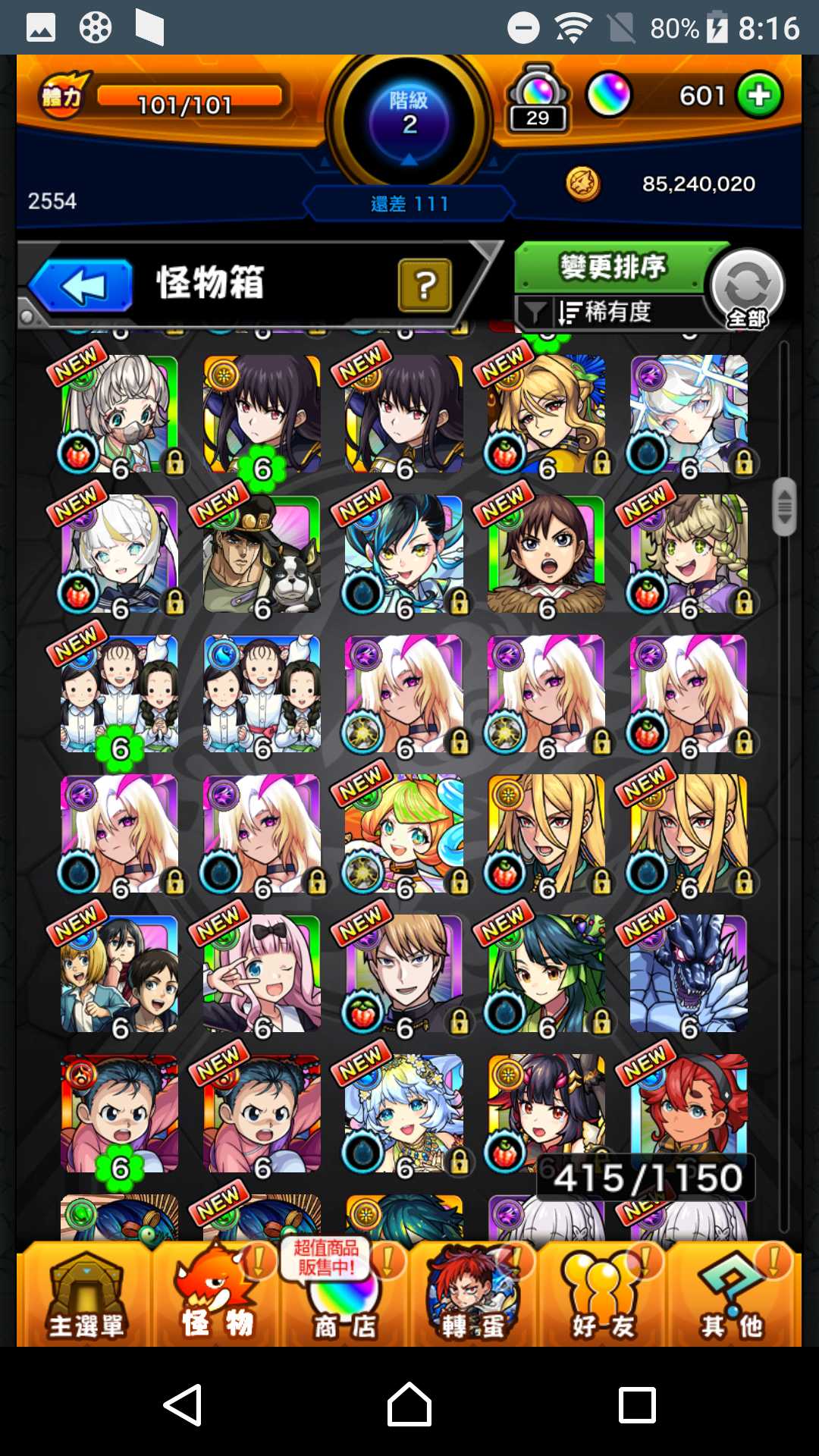
Task: Open the question mark help button
Action: coord(425,286)
